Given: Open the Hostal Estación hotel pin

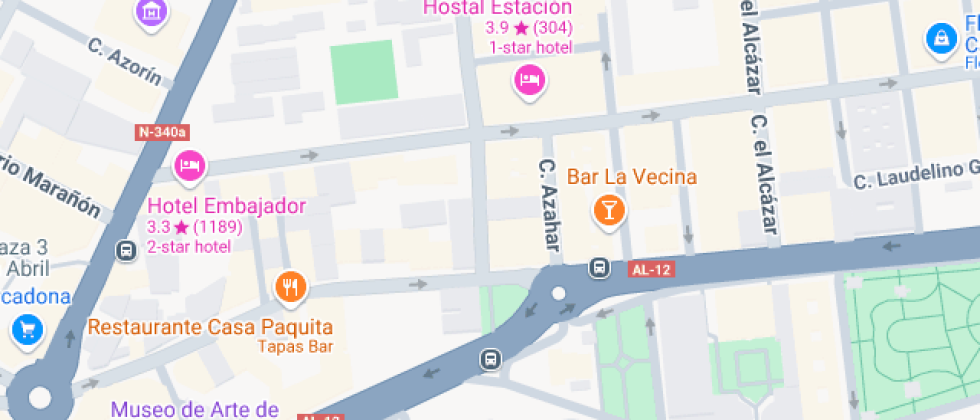Looking at the screenshot, I should [529, 79].
